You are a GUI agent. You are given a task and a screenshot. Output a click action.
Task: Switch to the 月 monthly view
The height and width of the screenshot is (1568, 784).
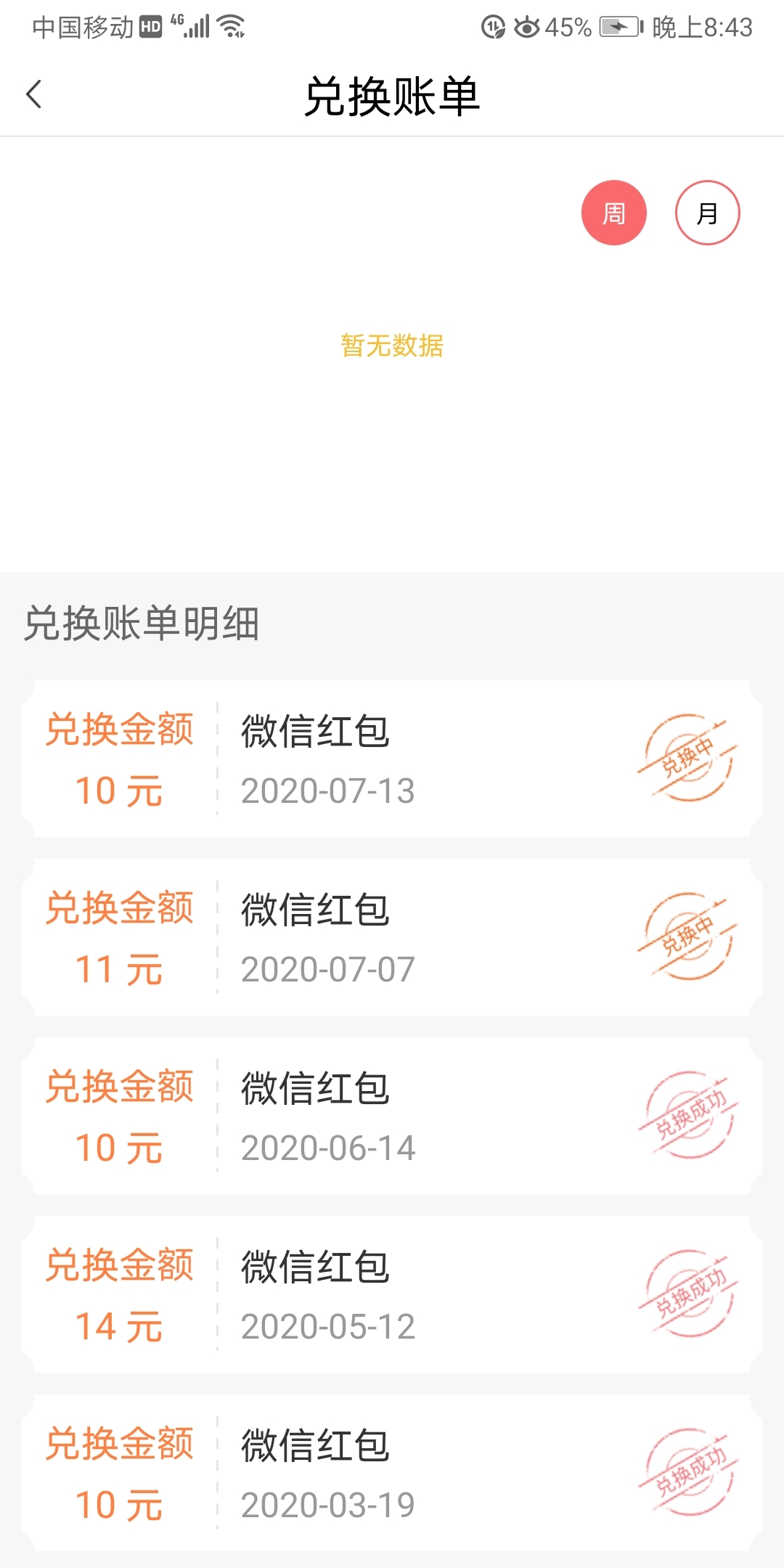[707, 213]
